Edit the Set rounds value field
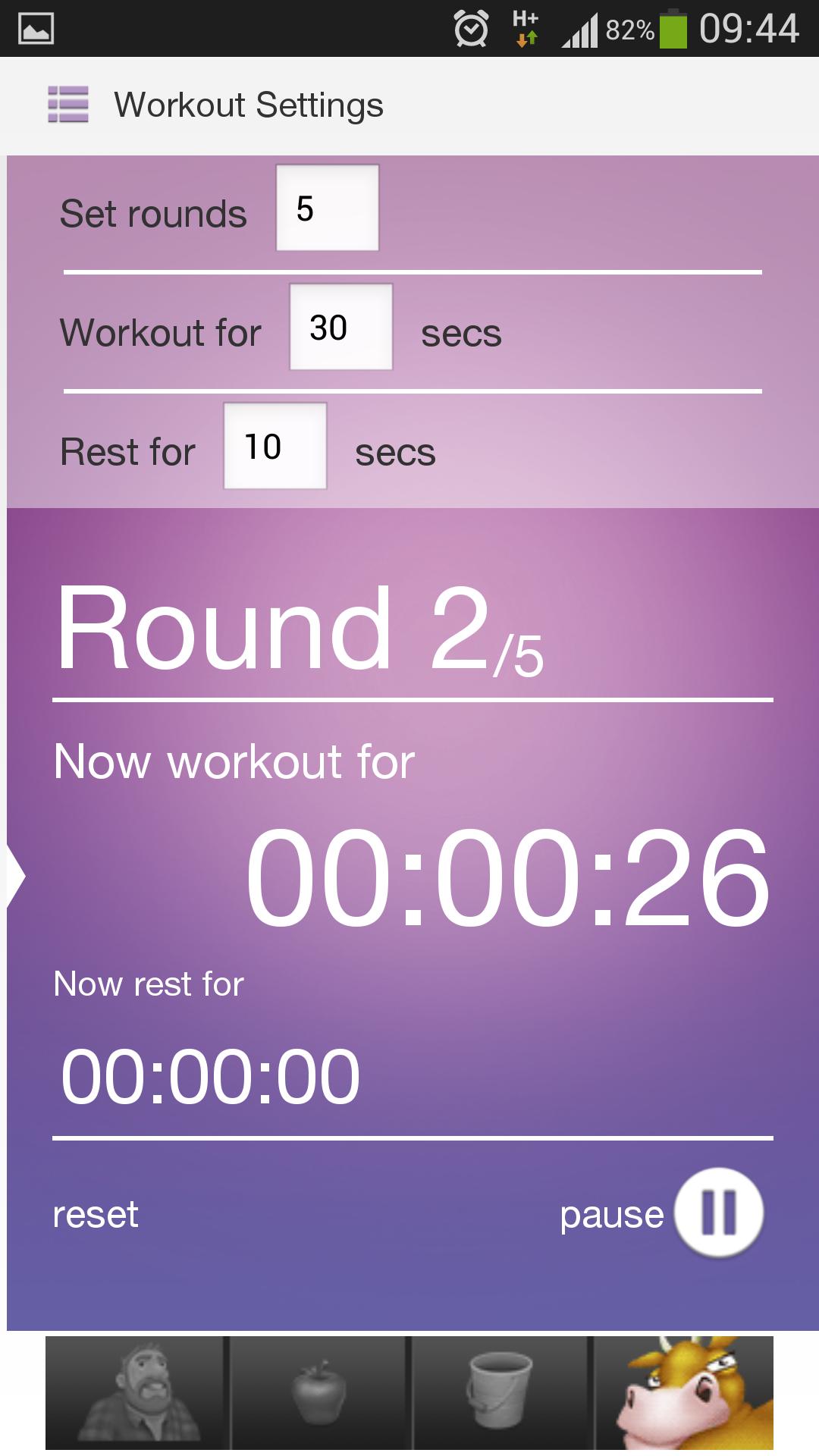The image size is (819, 1456). (x=326, y=206)
